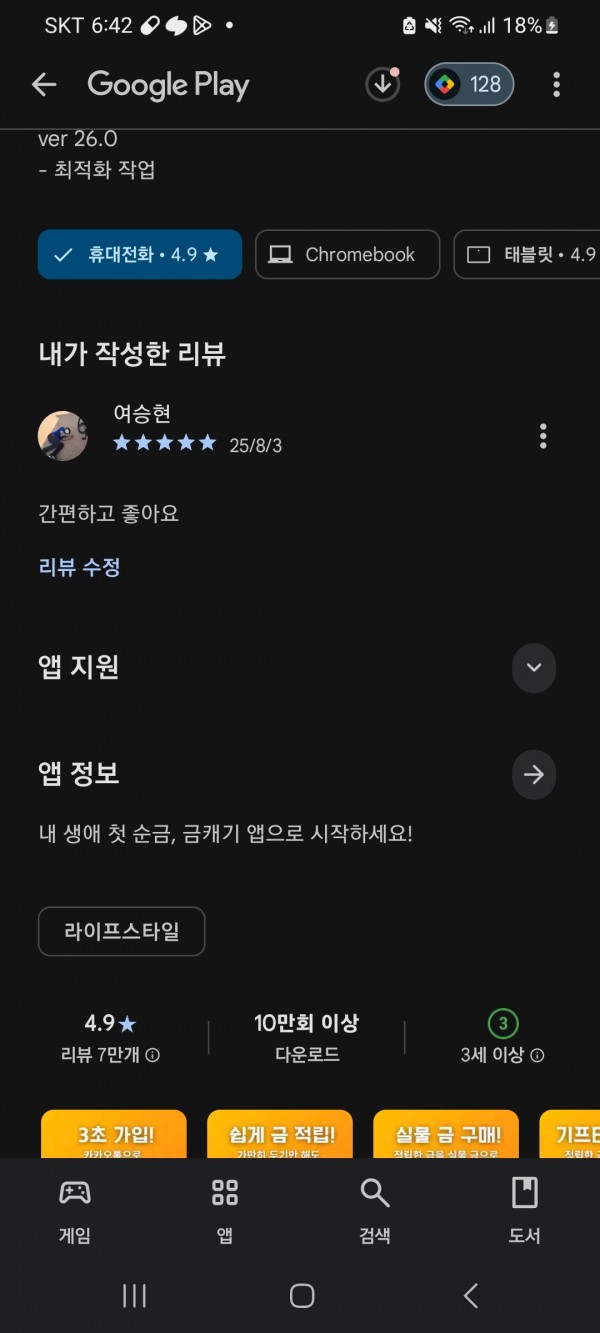This screenshot has height=1333, width=600.
Task: Expand the 앱 지원 section
Action: pyautogui.click(x=534, y=668)
